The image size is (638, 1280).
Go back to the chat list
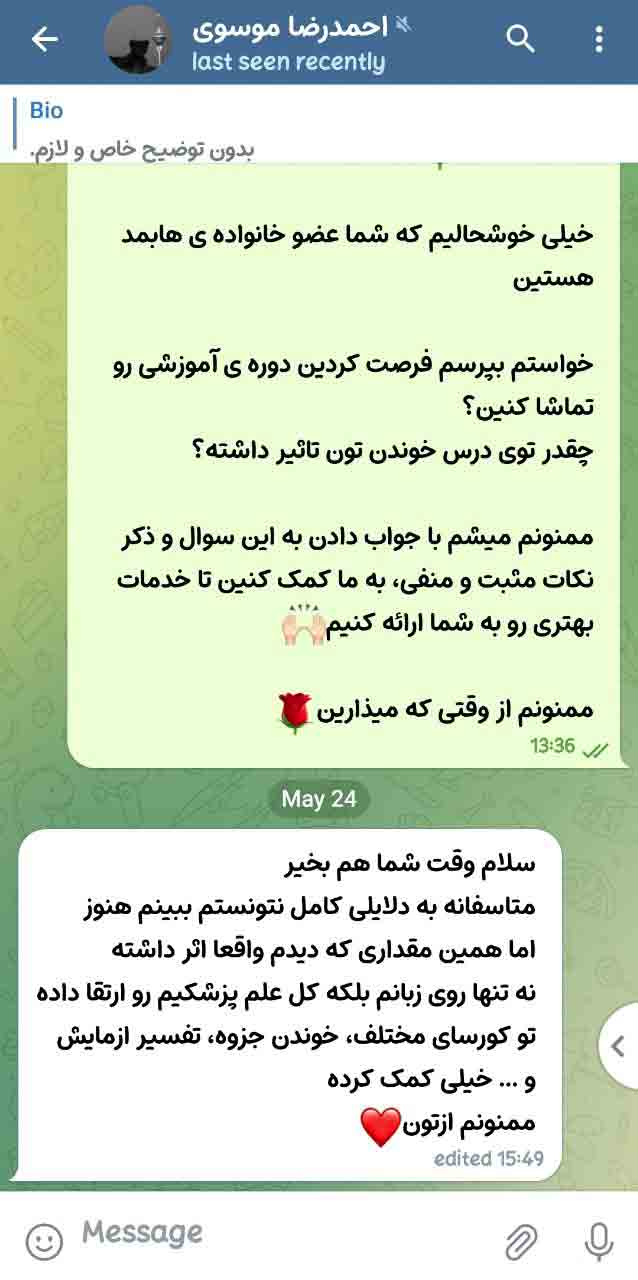(45, 39)
